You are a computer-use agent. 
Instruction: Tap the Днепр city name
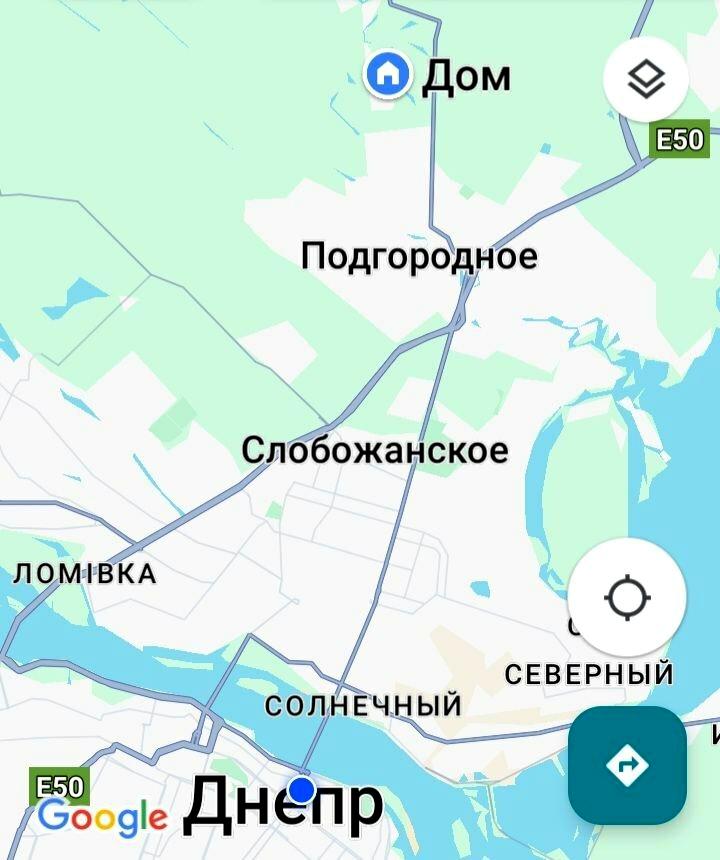(x=285, y=804)
